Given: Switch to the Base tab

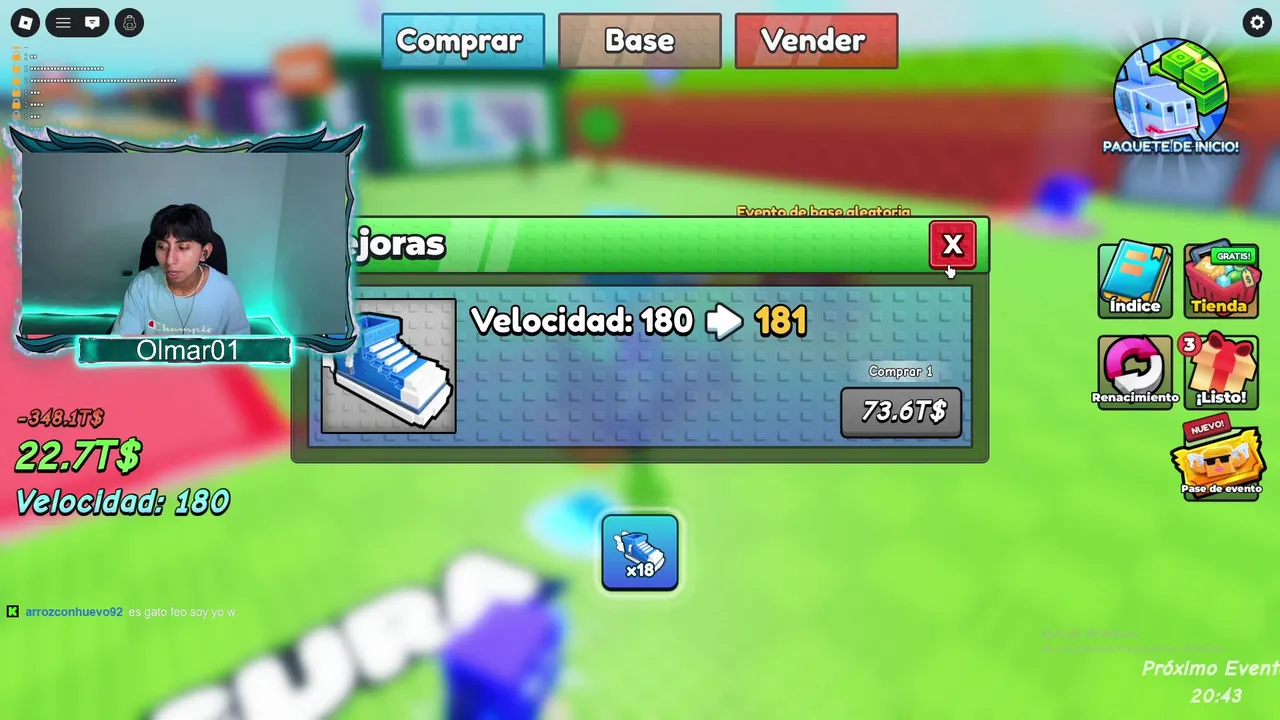Looking at the screenshot, I should (x=639, y=41).
